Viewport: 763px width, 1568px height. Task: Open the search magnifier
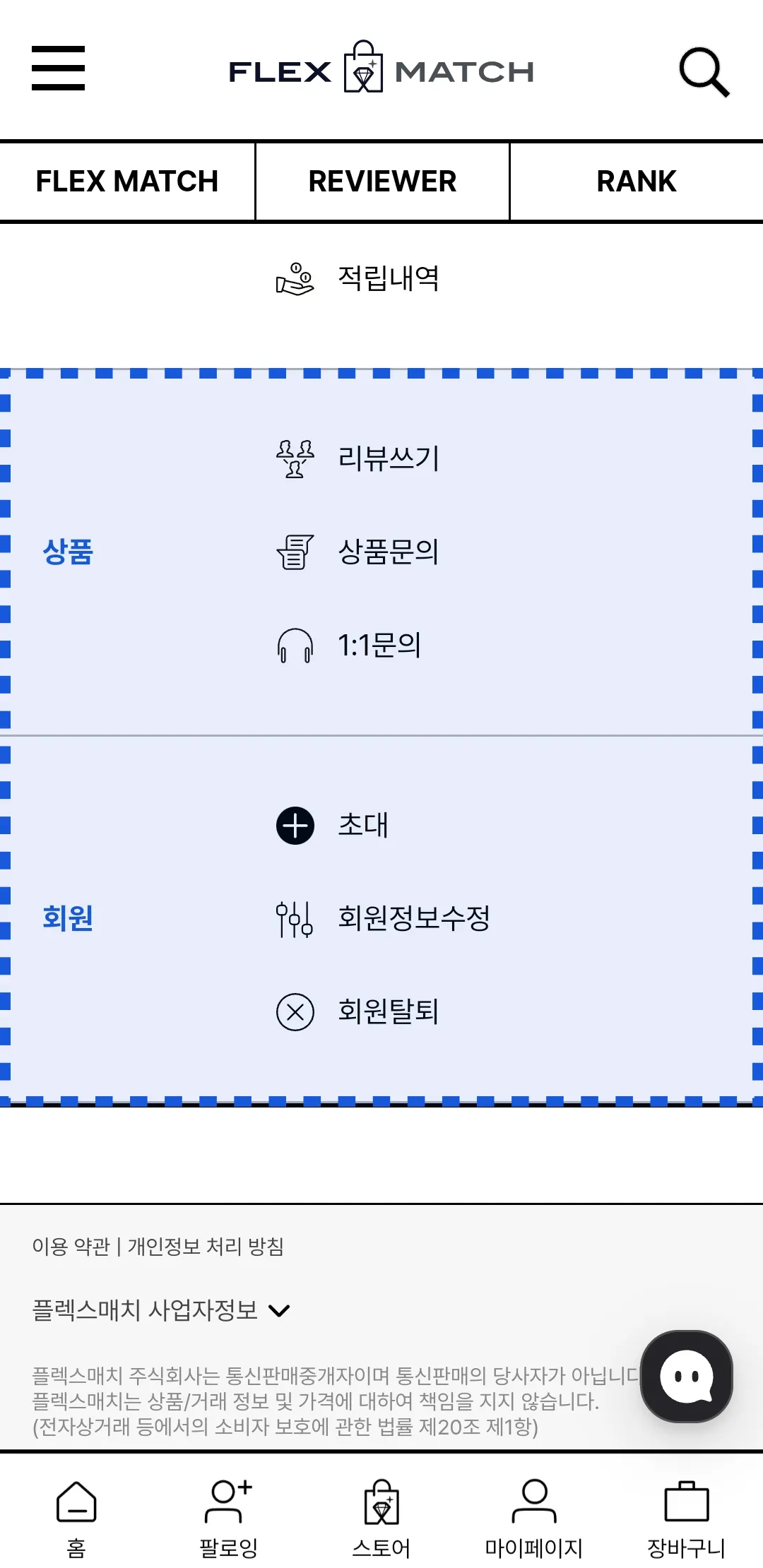click(x=704, y=71)
